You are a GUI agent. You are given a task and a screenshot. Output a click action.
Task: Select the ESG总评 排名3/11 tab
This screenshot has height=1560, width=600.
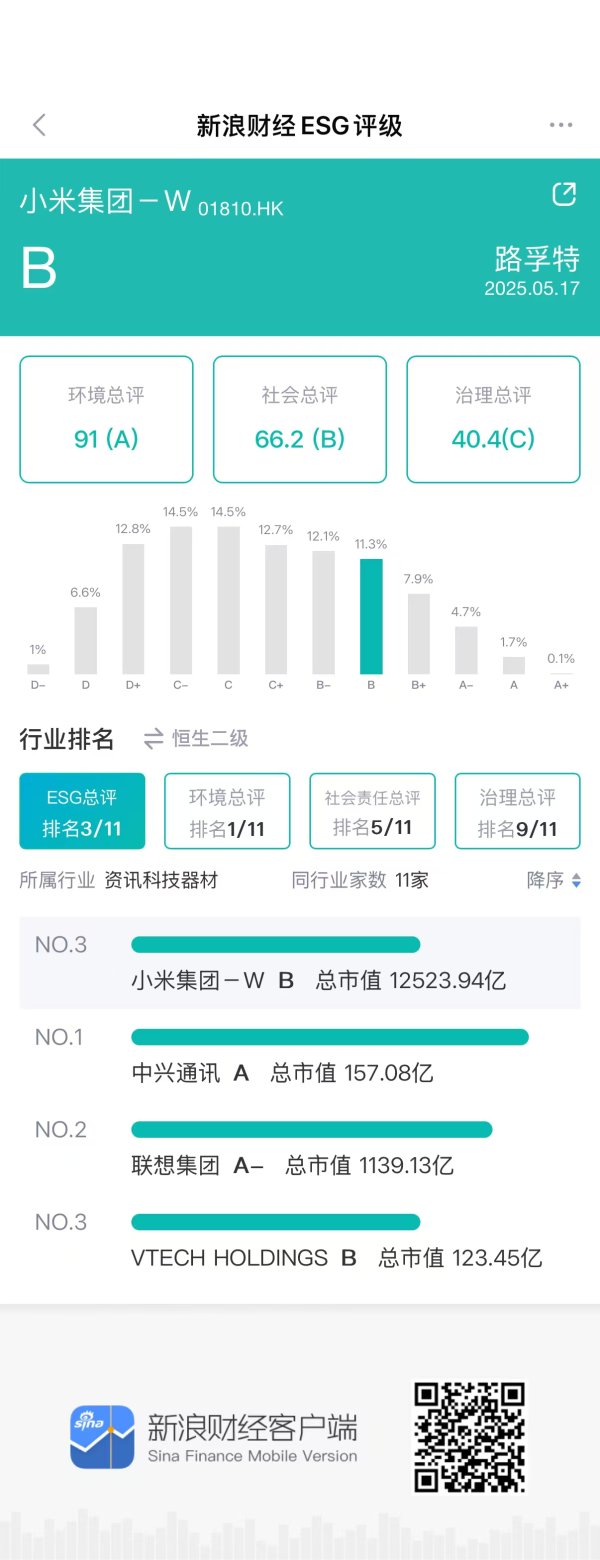[x=82, y=812]
